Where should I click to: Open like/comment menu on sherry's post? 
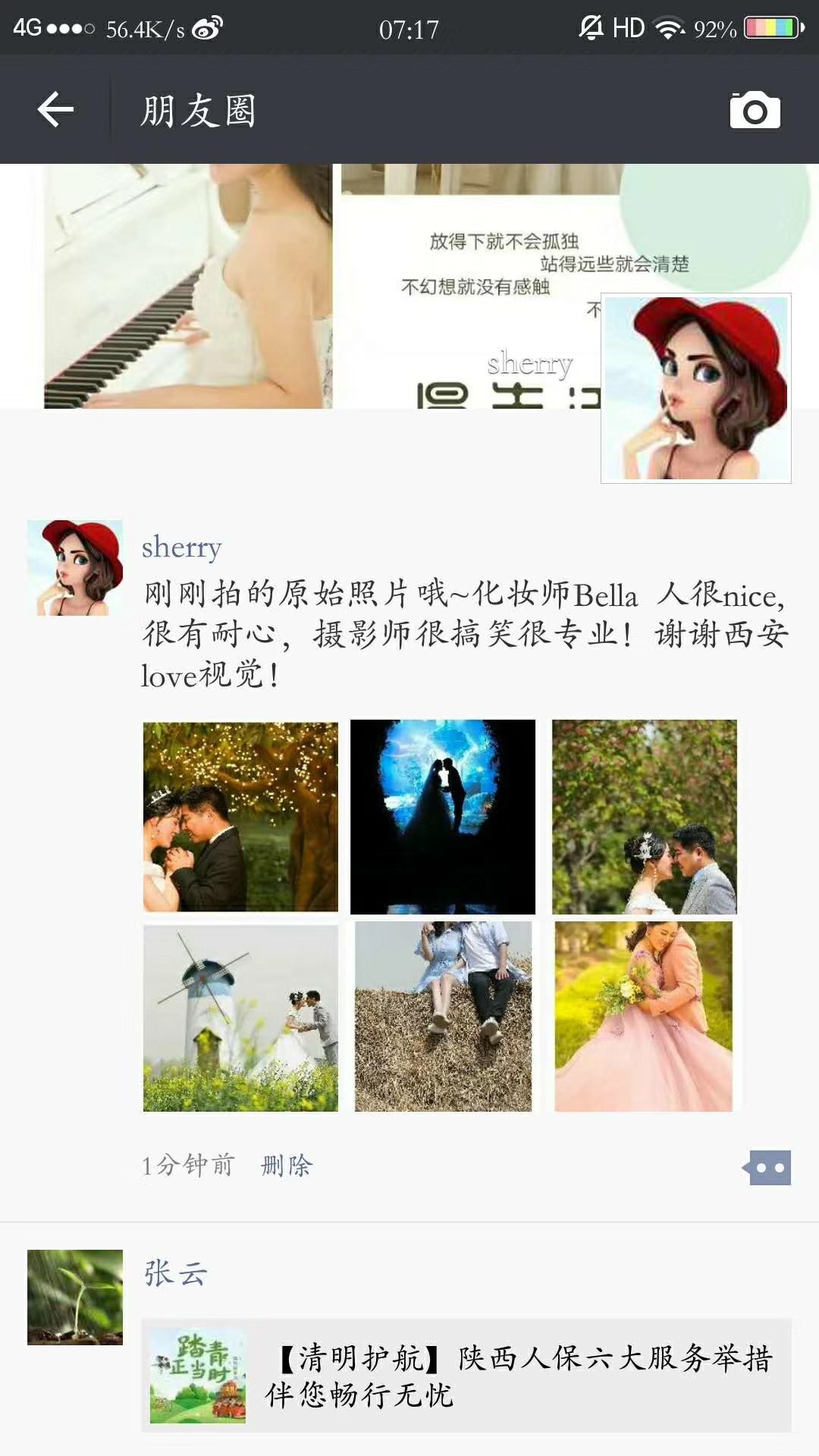767,1168
